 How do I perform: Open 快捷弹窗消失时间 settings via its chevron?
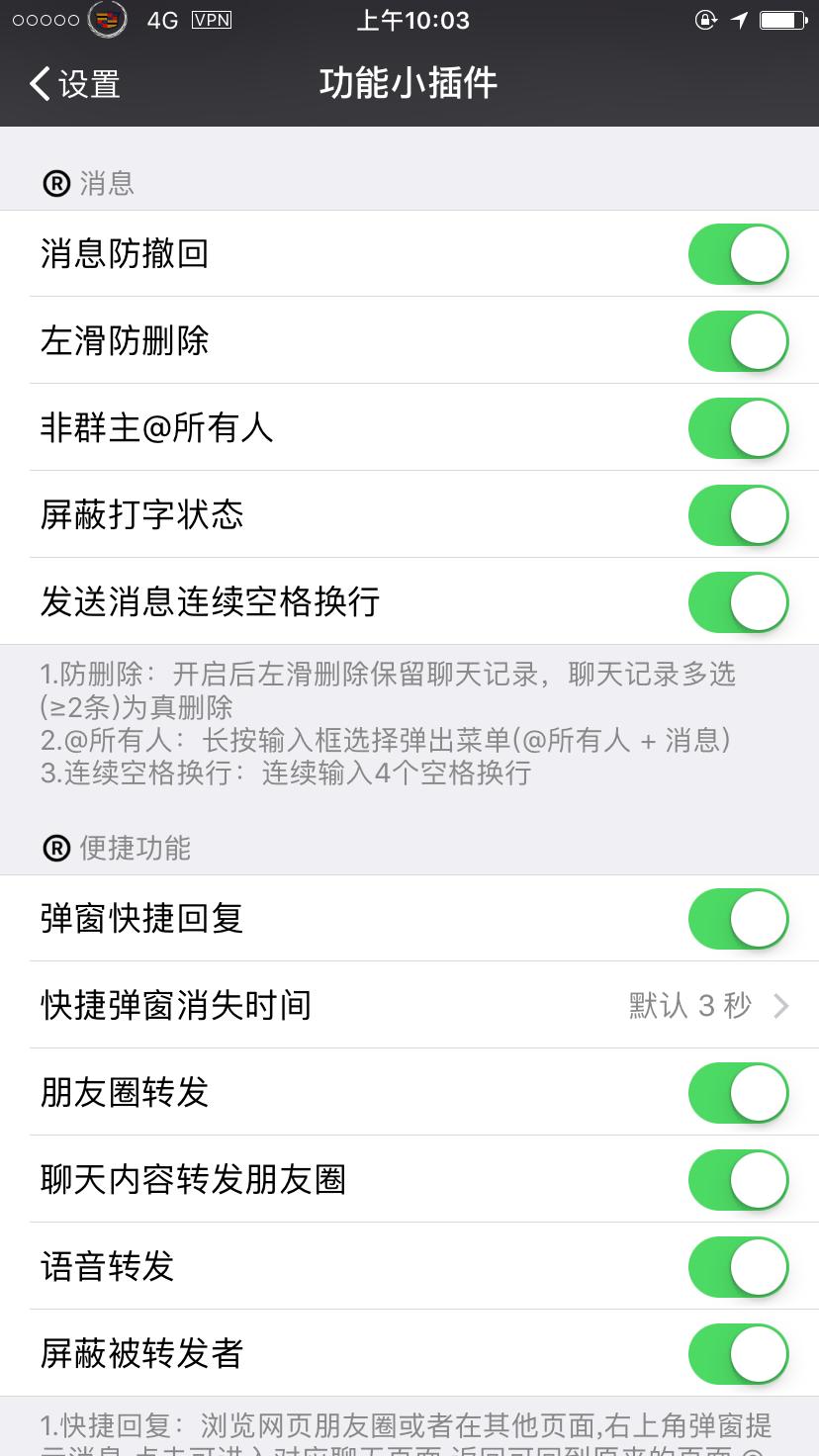click(x=782, y=1006)
